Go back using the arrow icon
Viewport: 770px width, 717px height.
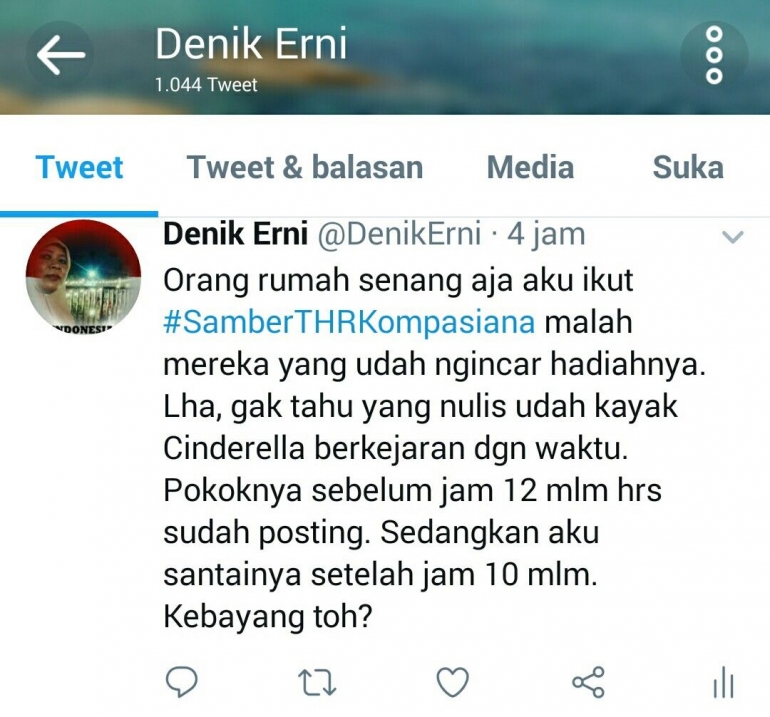tap(62, 57)
